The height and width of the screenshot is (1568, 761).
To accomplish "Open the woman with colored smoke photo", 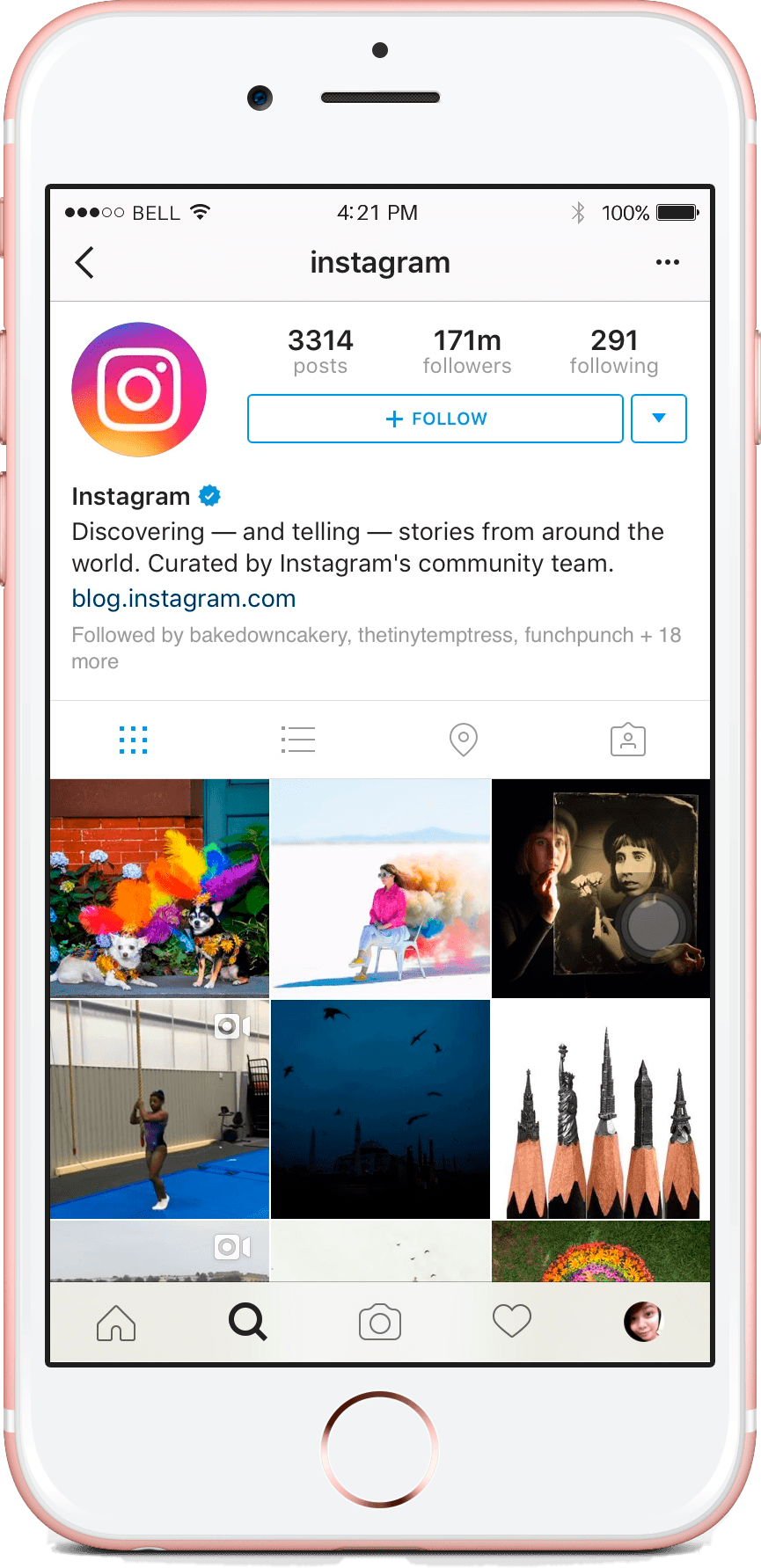I will (x=380, y=888).
